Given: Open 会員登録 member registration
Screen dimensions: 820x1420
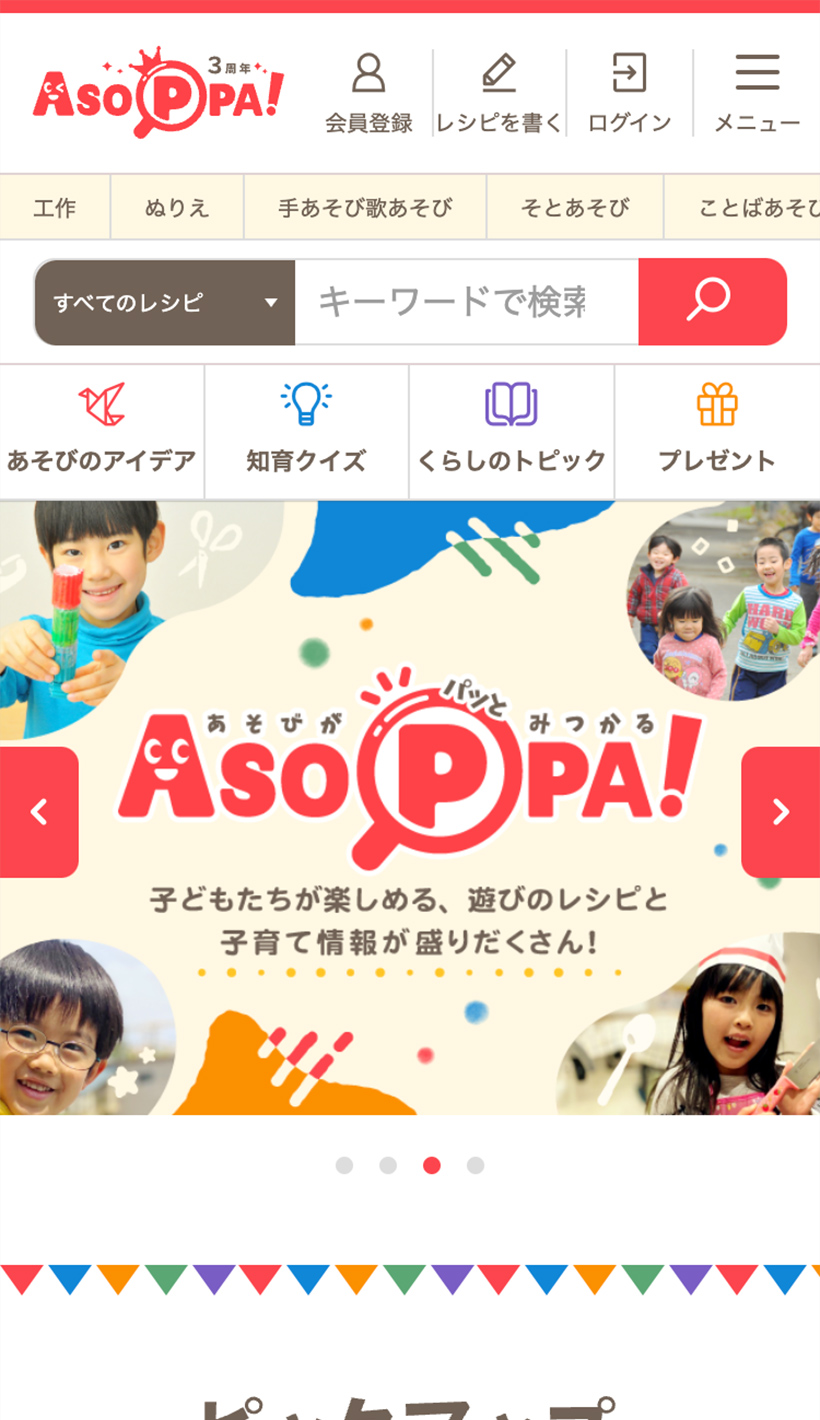Looking at the screenshot, I should (x=368, y=93).
